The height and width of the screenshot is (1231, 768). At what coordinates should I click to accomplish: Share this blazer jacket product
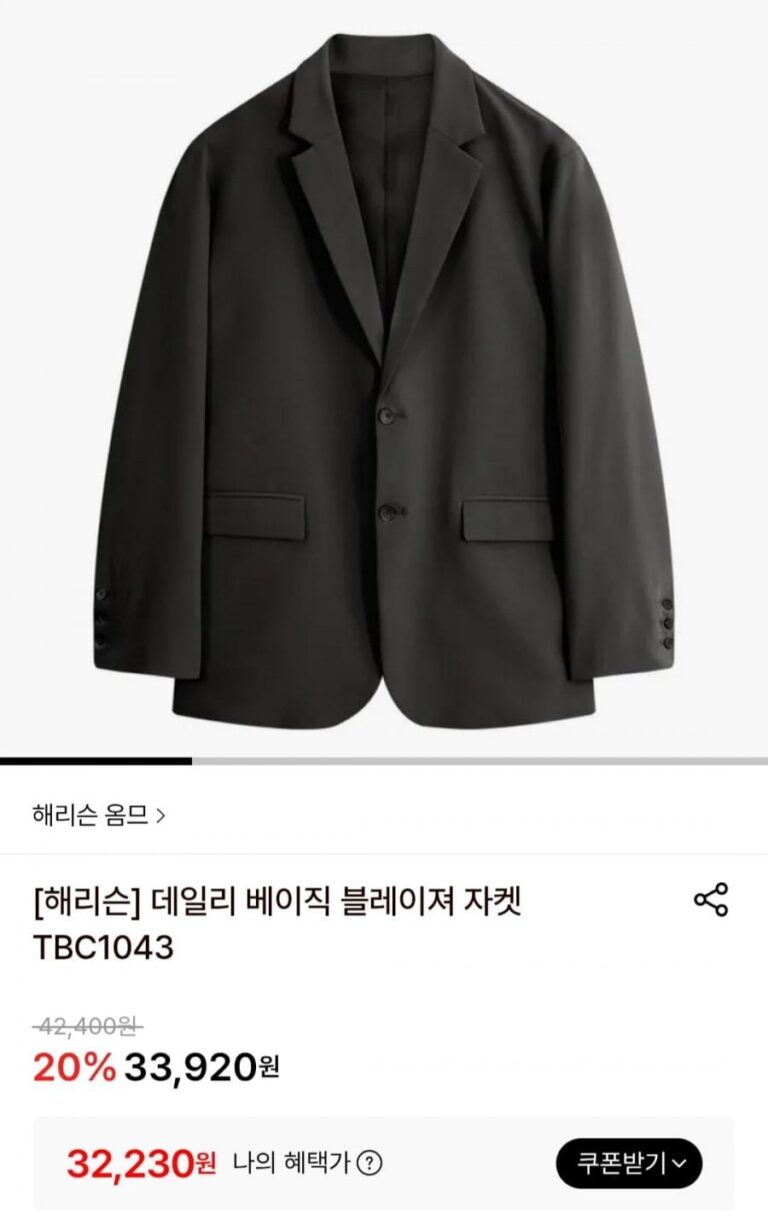pos(711,900)
